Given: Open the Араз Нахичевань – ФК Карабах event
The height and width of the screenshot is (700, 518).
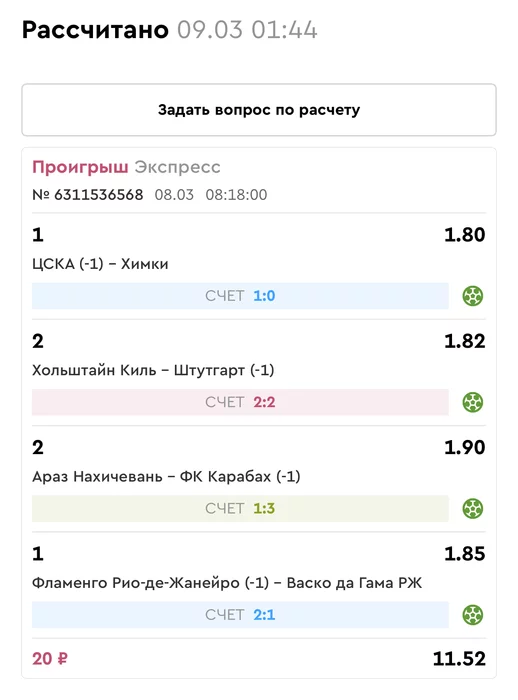Looking at the screenshot, I should (x=259, y=479).
